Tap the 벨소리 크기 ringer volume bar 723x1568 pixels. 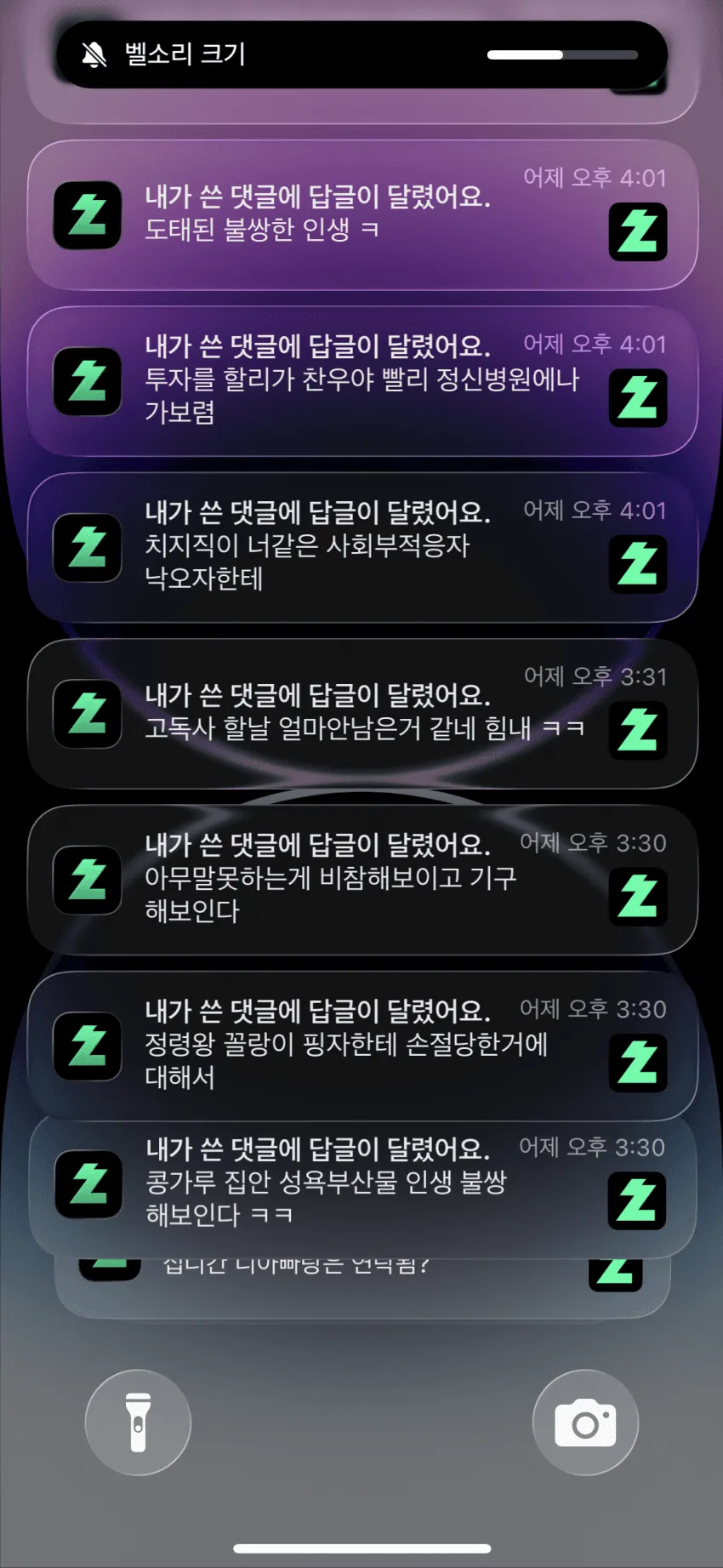point(562,54)
